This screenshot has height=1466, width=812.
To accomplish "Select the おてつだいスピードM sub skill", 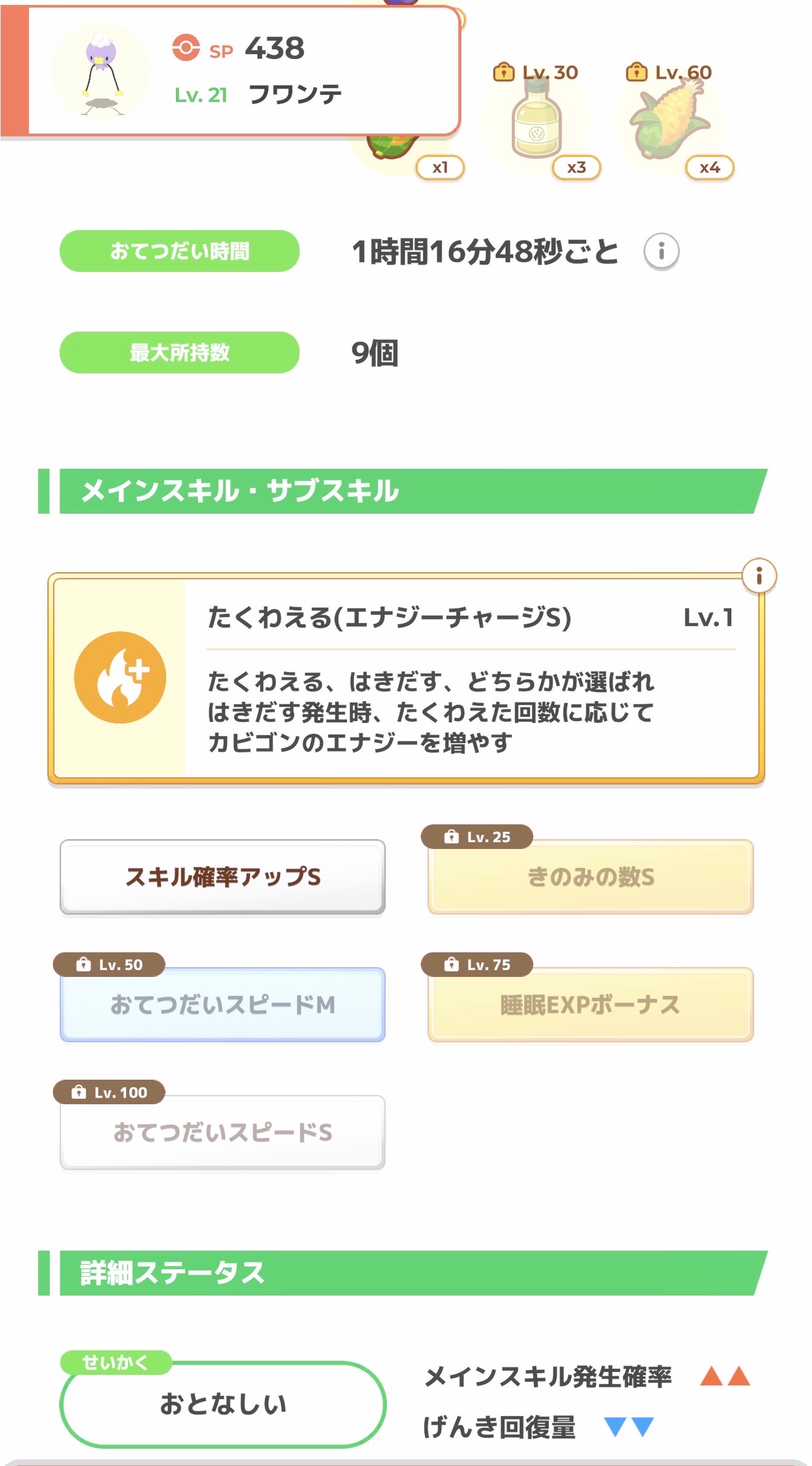I will [223, 1005].
